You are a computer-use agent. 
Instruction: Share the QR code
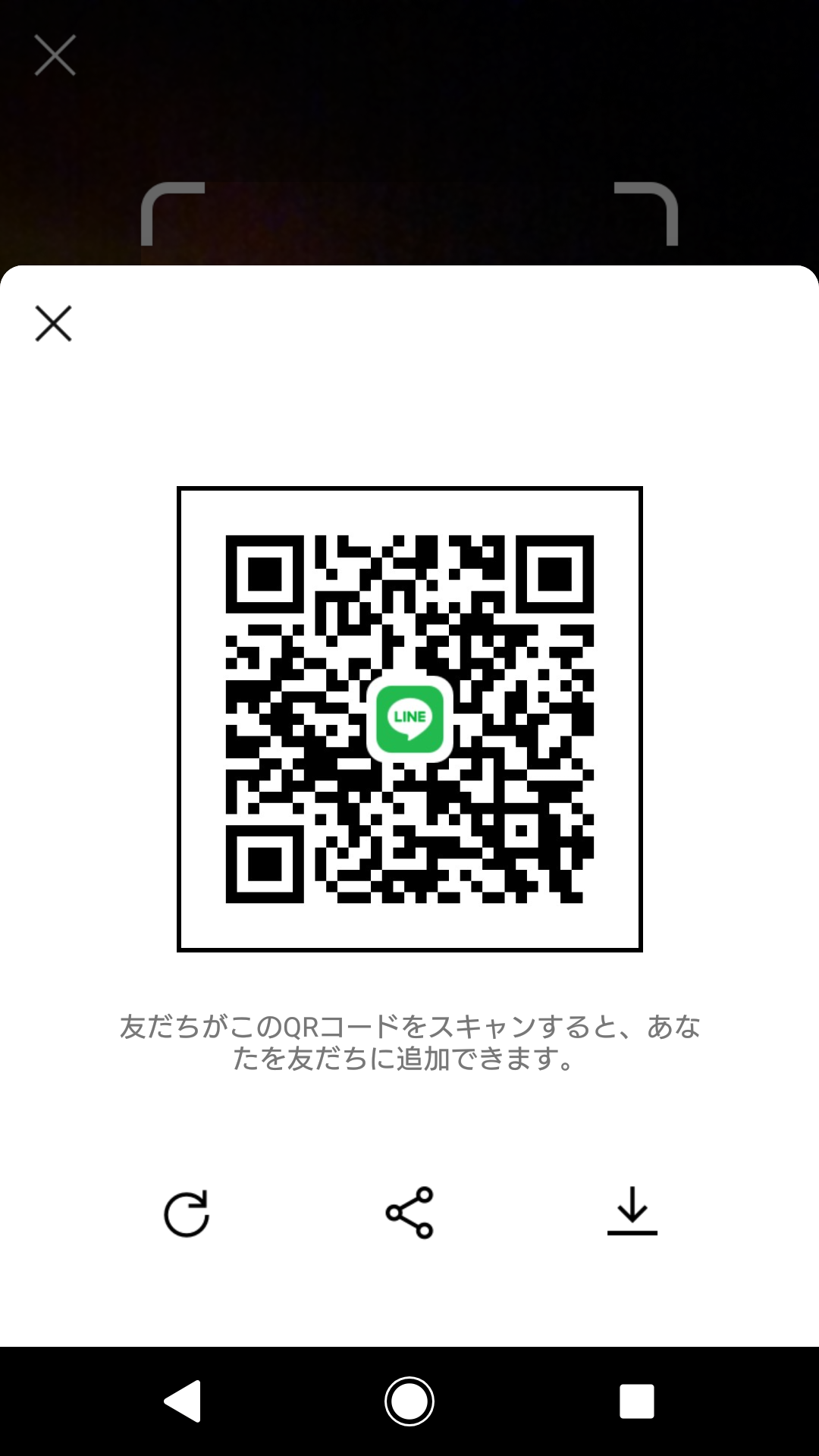tap(409, 1213)
